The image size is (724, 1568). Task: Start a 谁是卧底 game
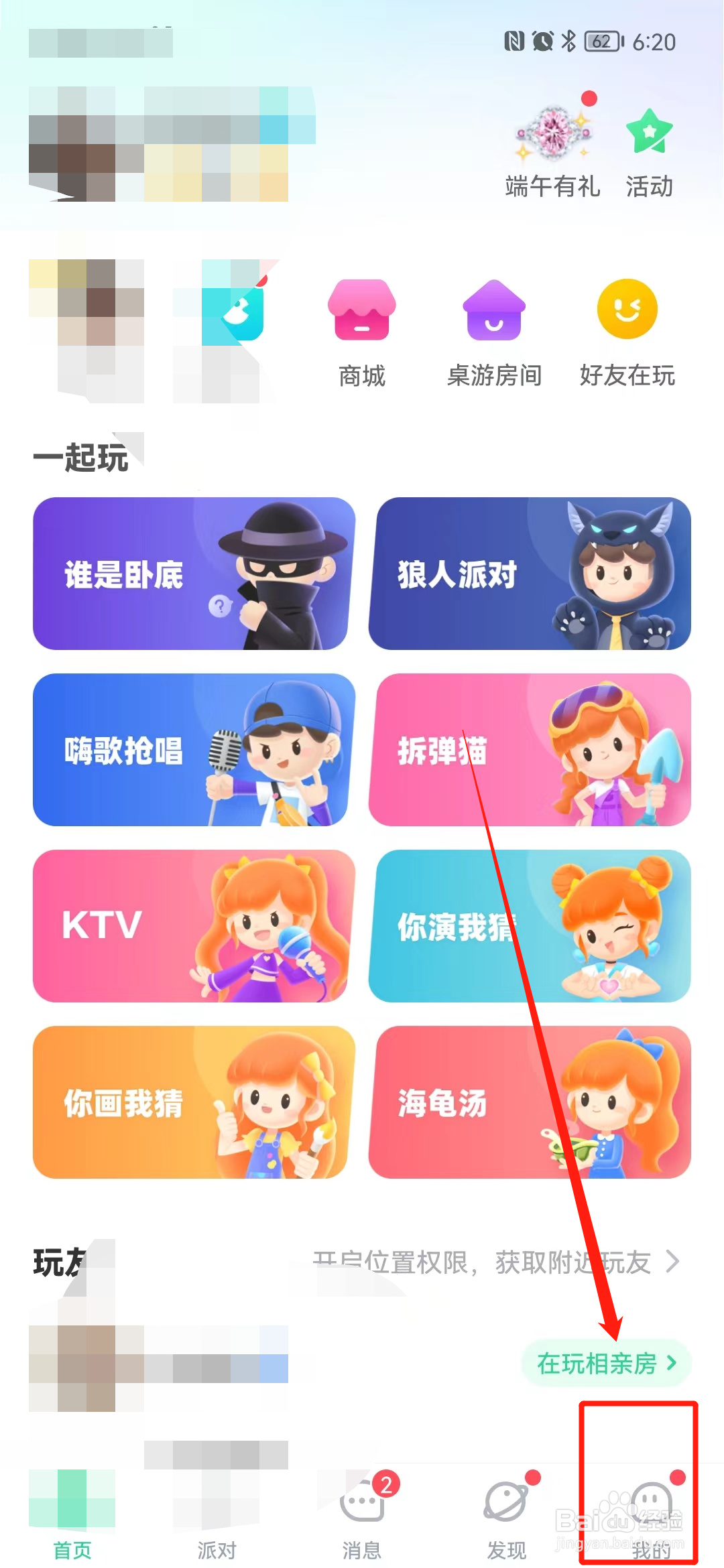click(191, 574)
